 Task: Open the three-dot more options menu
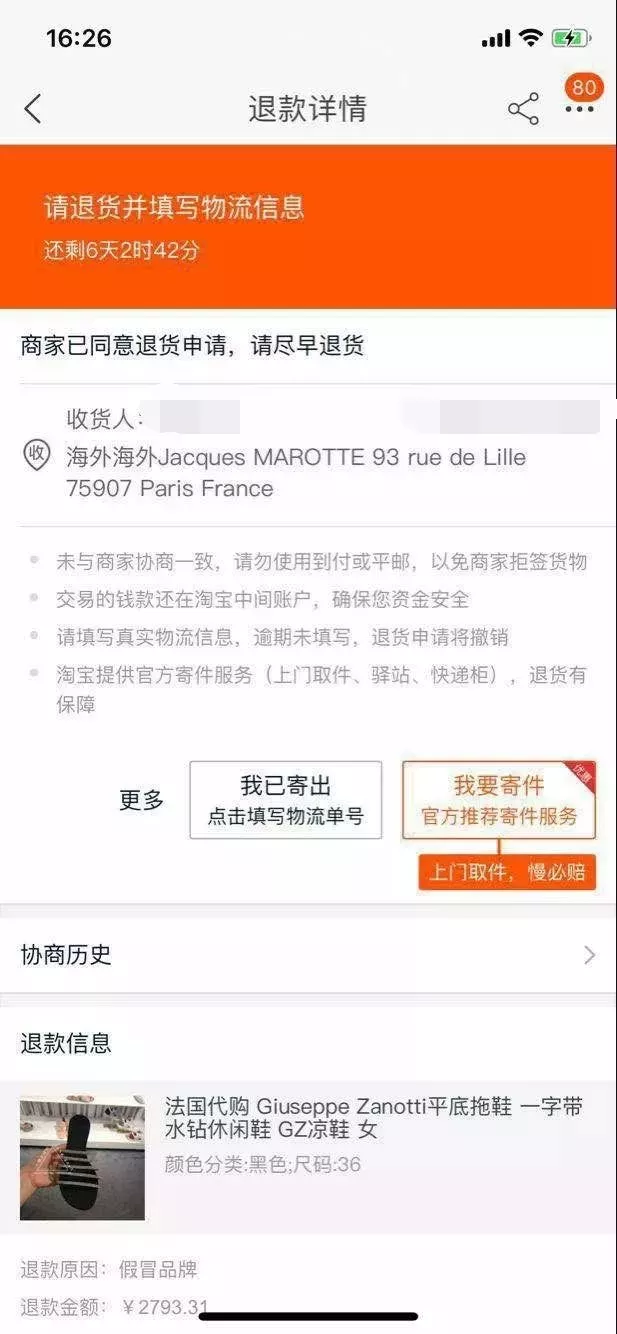(580, 108)
